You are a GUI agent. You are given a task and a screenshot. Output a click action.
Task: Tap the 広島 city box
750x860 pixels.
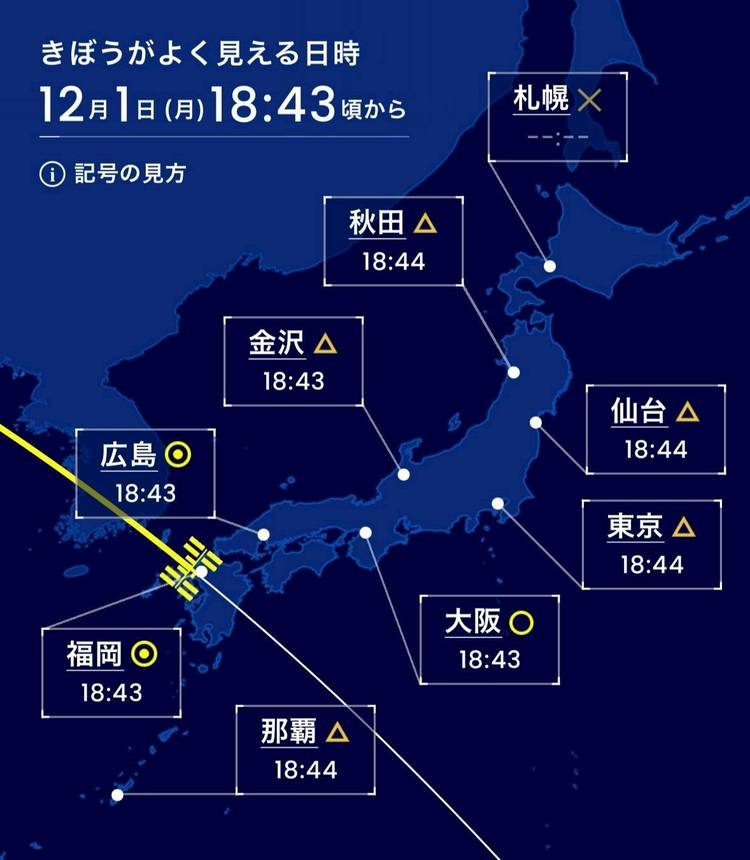click(x=145, y=473)
